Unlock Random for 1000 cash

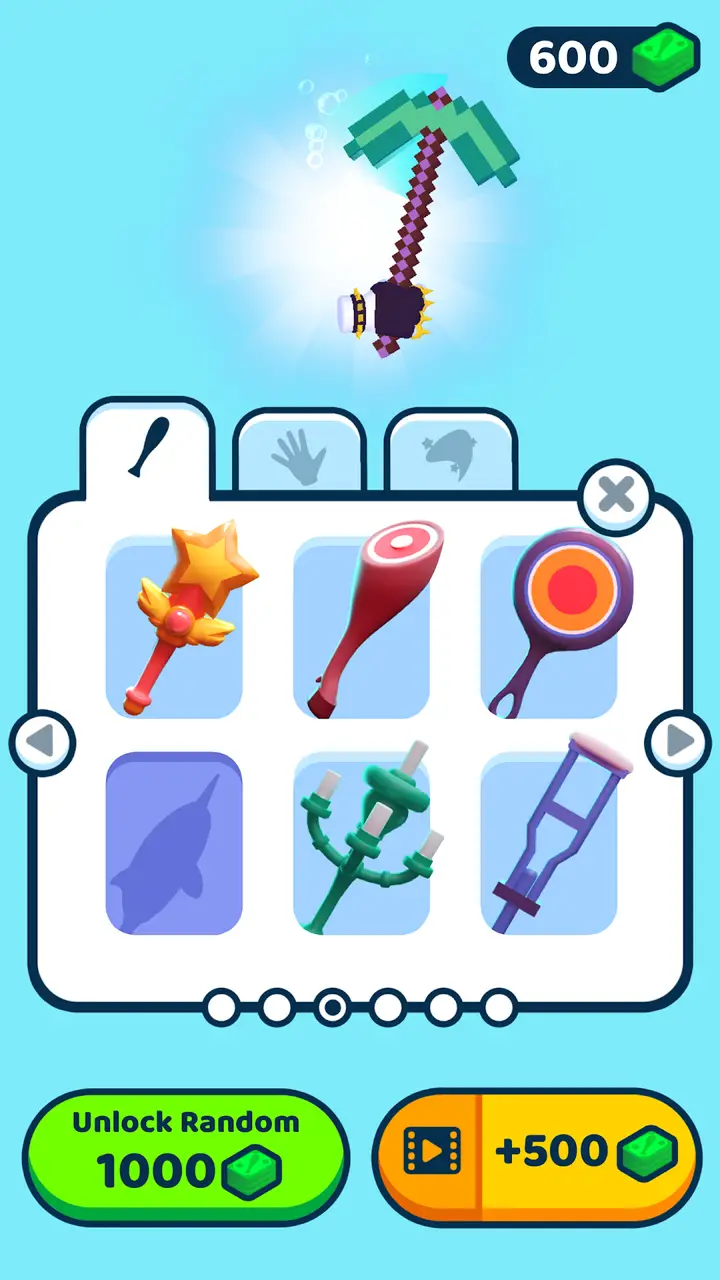tap(186, 1155)
